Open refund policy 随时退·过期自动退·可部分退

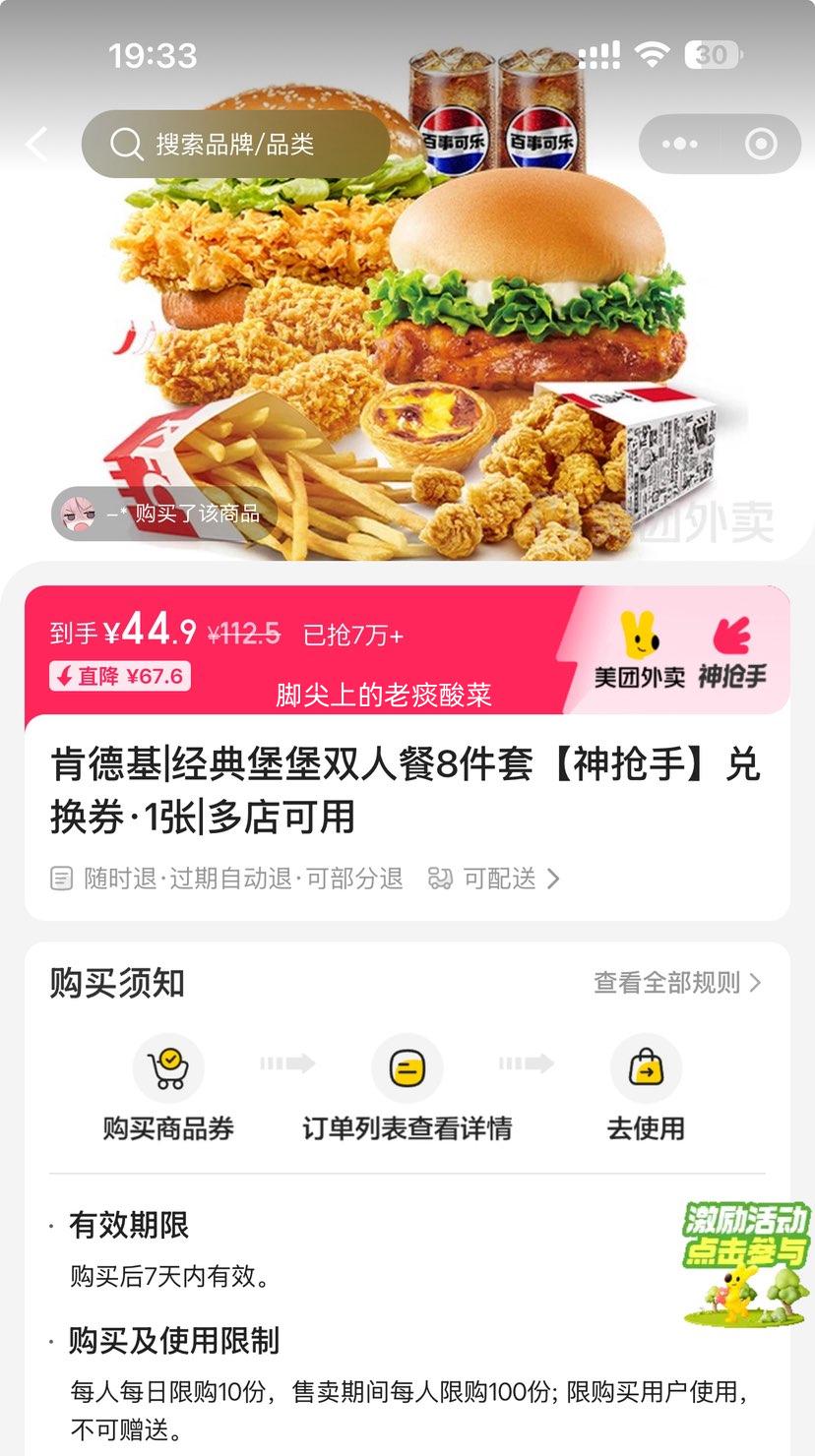tap(228, 879)
